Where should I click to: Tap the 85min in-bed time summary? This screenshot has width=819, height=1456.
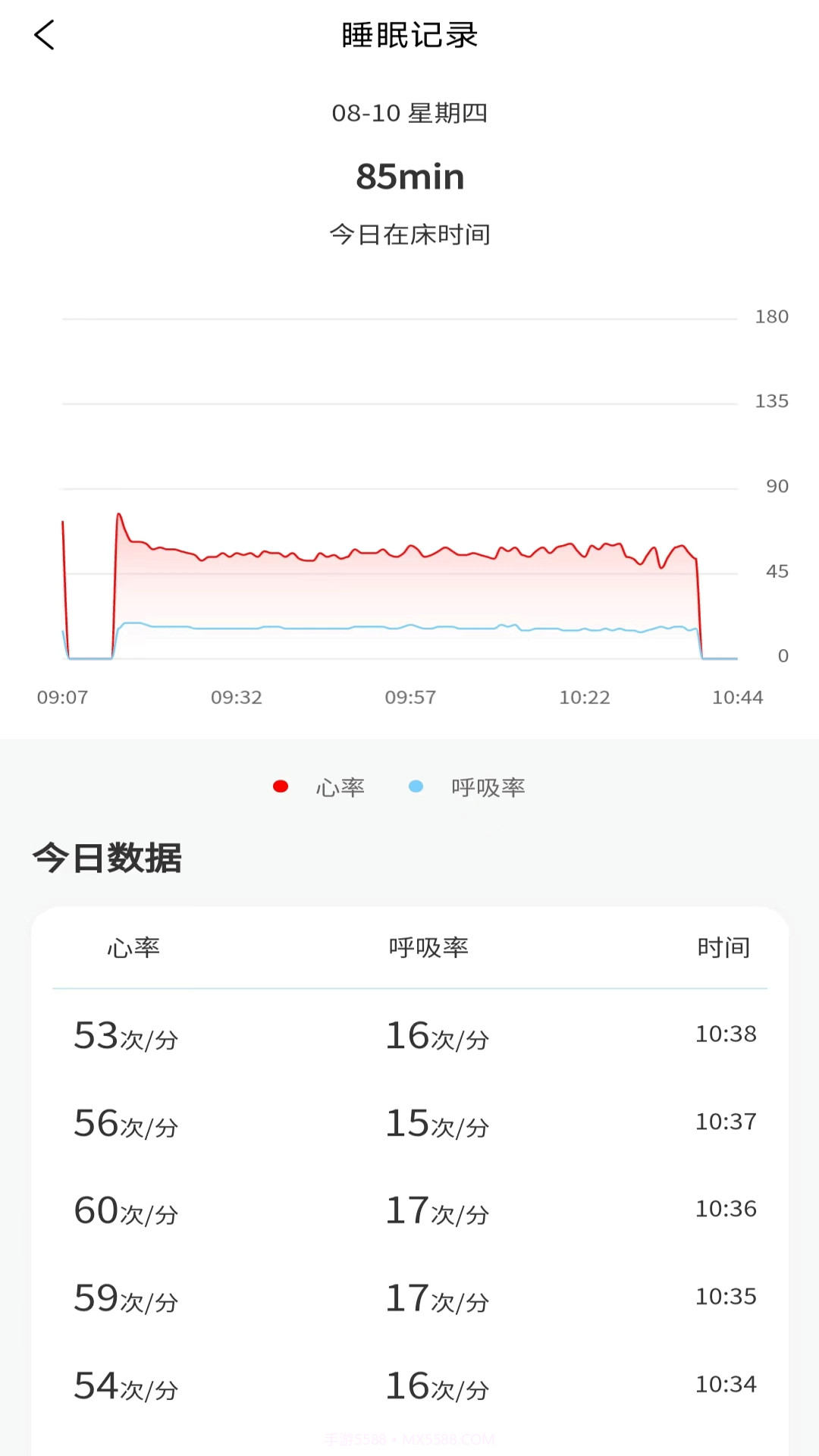pos(409,176)
